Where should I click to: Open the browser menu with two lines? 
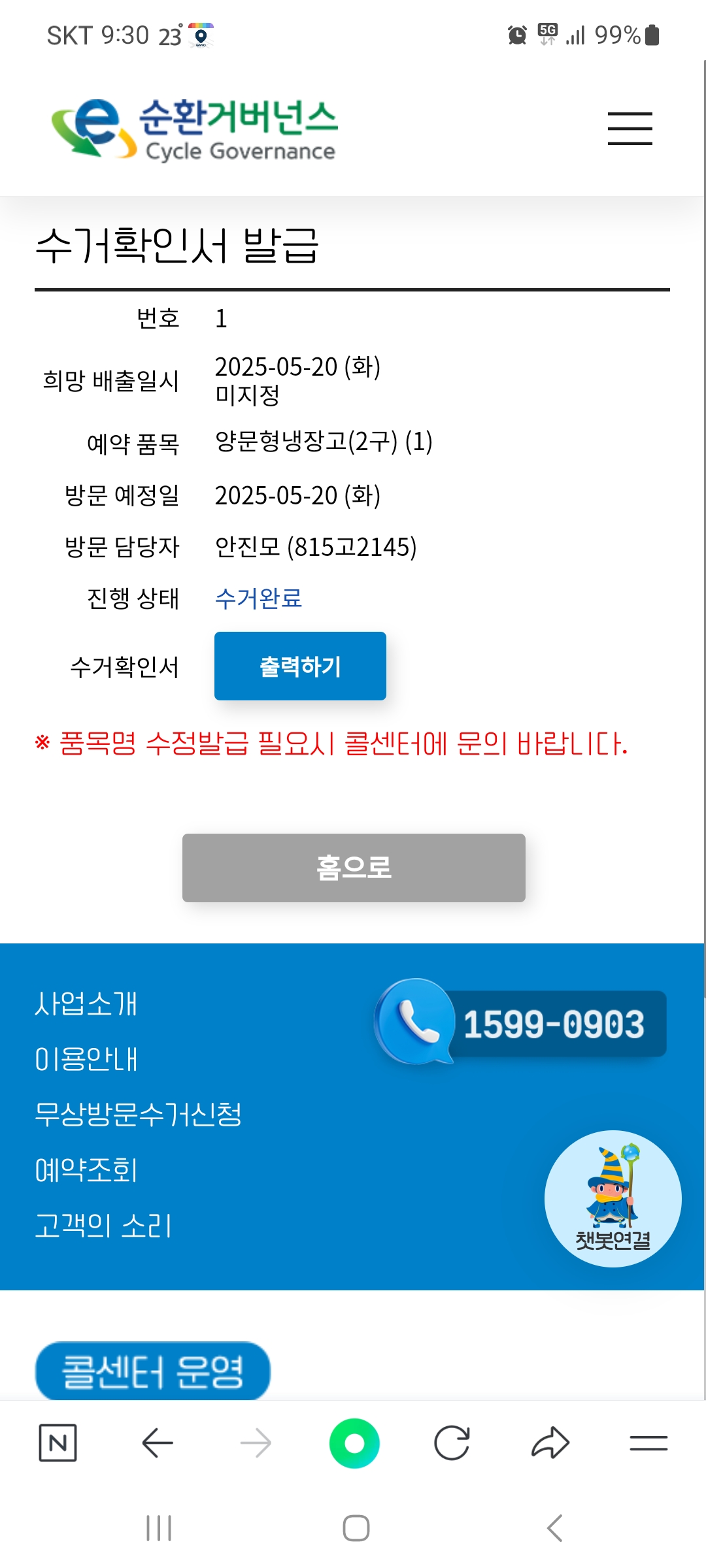[x=648, y=1443]
